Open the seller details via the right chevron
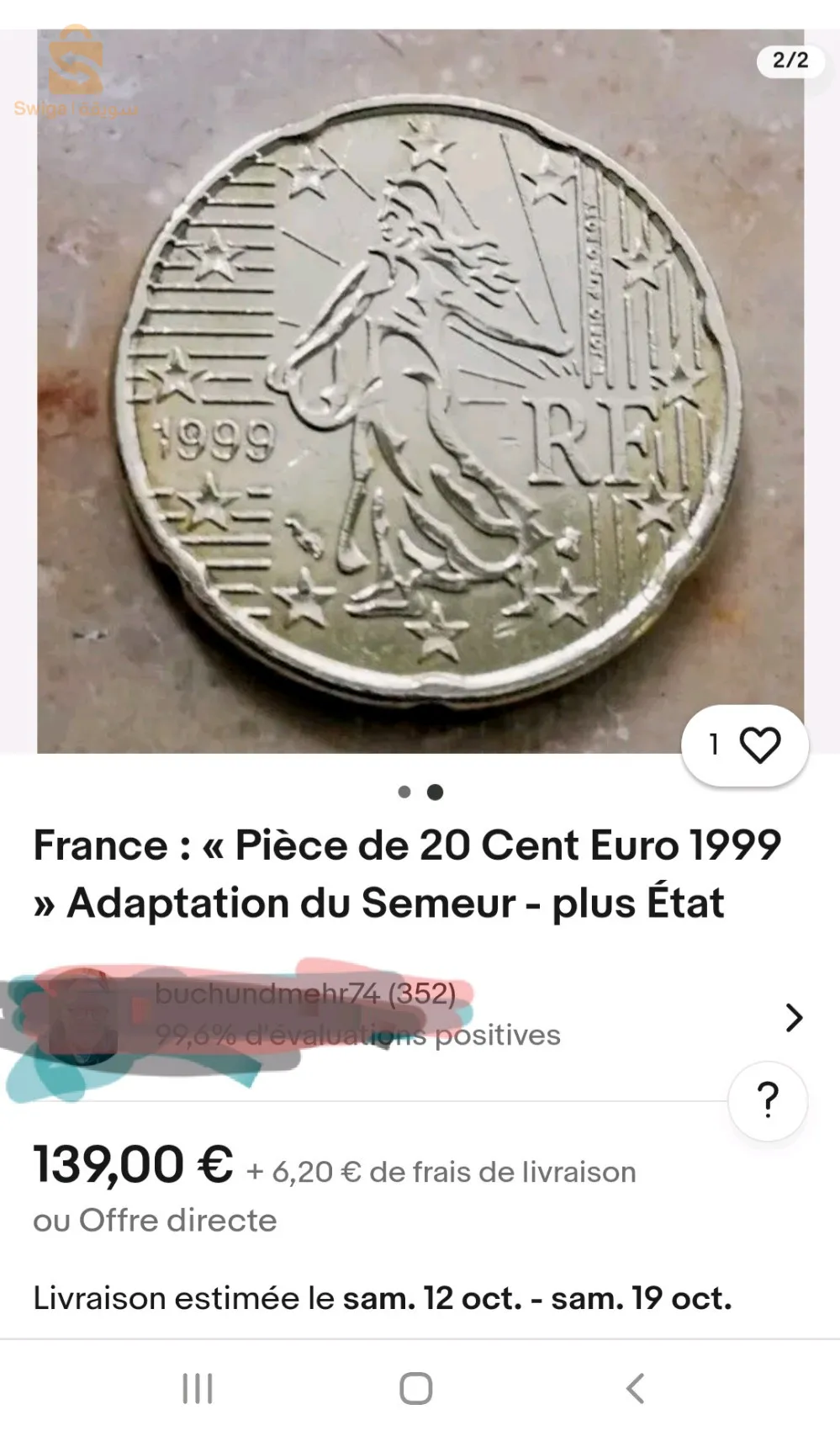The width and height of the screenshot is (840, 1436). (791, 1018)
